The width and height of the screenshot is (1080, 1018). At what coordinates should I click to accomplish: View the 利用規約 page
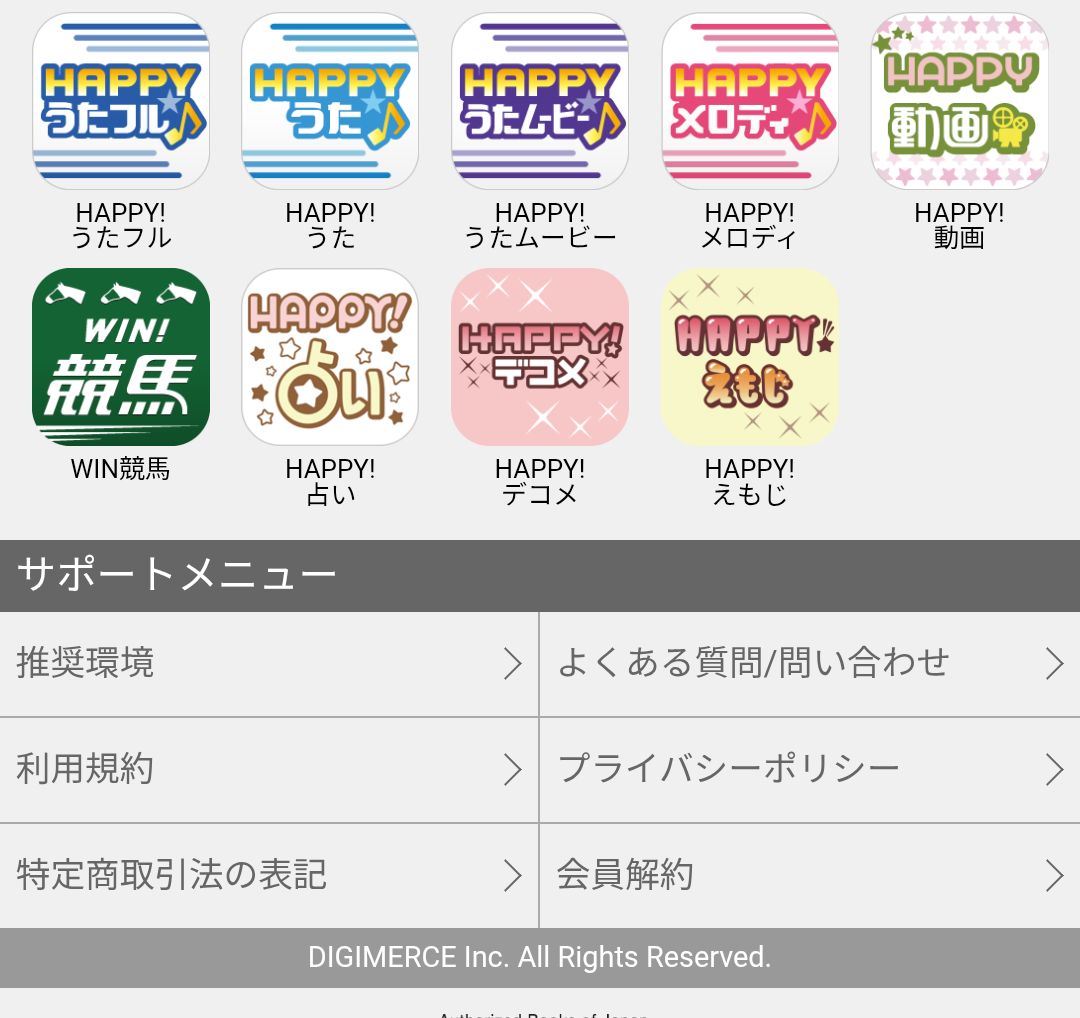pyautogui.click(x=268, y=770)
